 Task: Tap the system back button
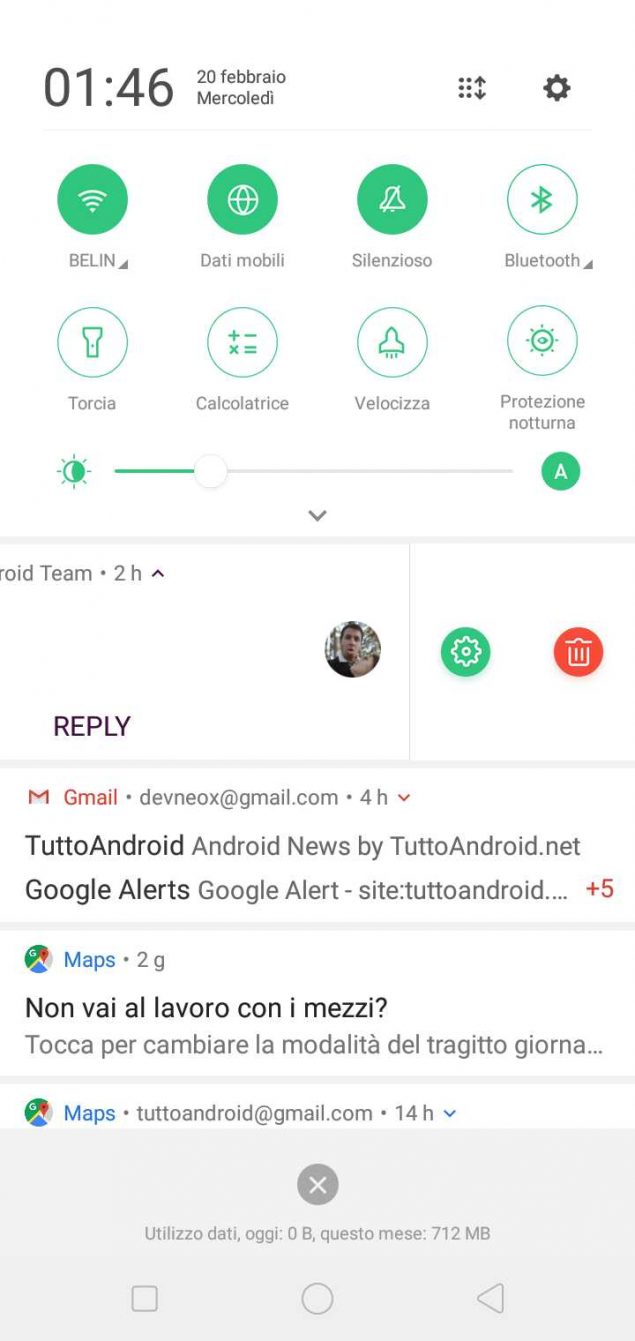point(490,1298)
